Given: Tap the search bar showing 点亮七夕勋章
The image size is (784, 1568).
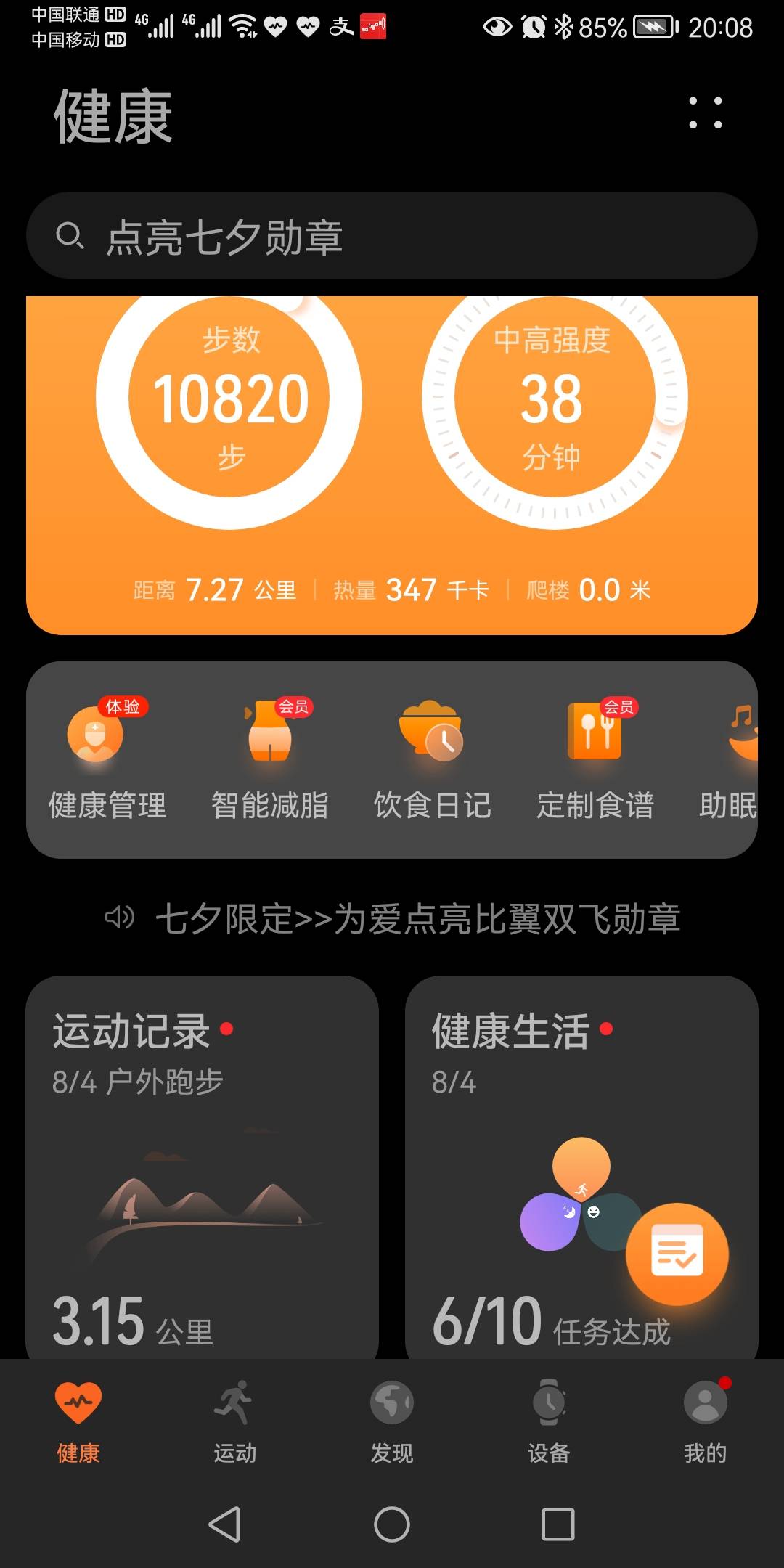Looking at the screenshot, I should pos(392,236).
